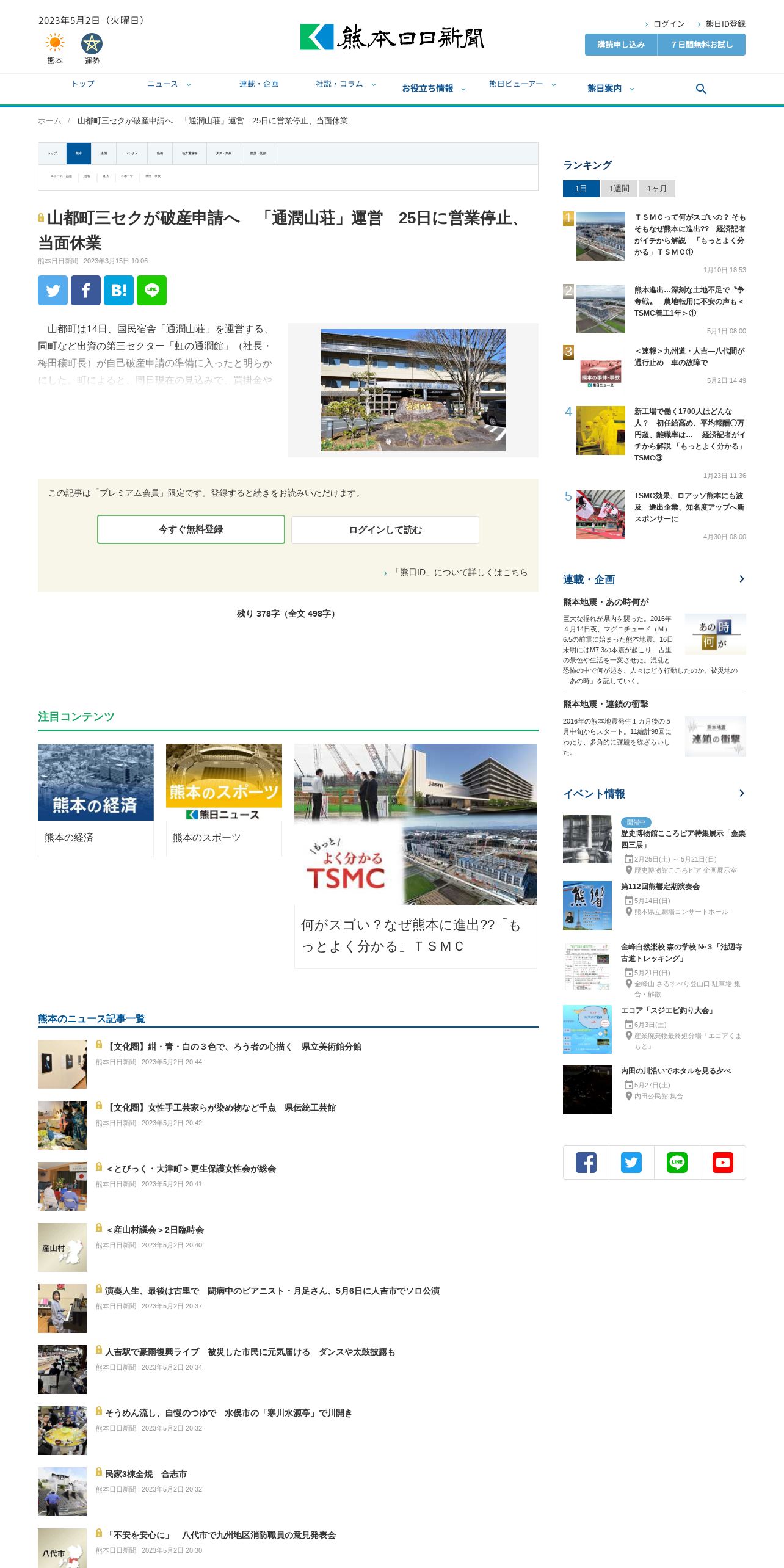Screen dimensions: 784x1568
Task: Open 熊本のスポーツ content card
Action: pos(223,799)
